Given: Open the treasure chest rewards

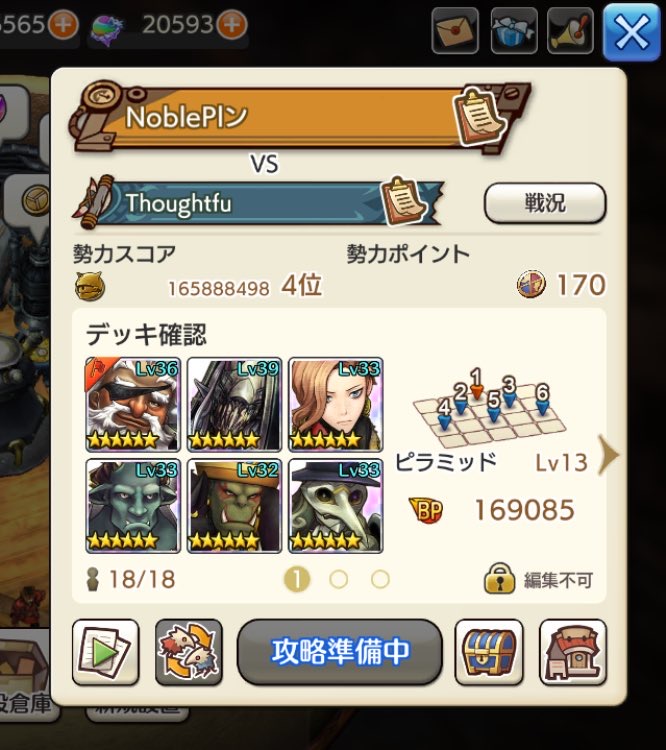Looking at the screenshot, I should (x=489, y=652).
